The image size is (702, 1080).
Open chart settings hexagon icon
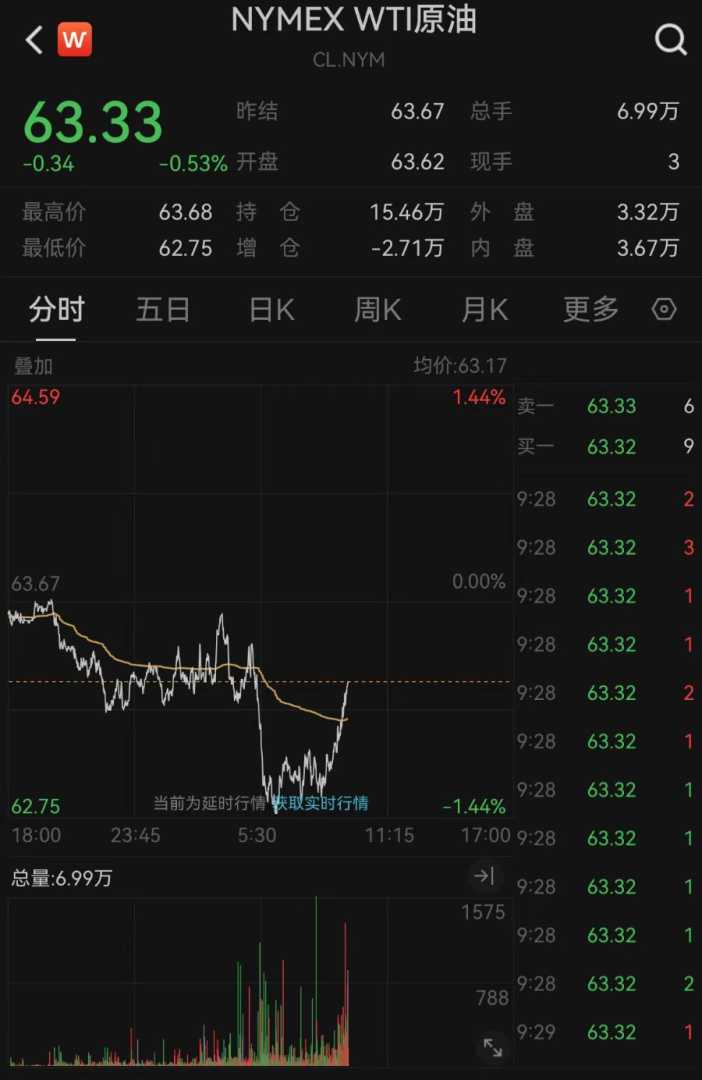[x=664, y=310]
